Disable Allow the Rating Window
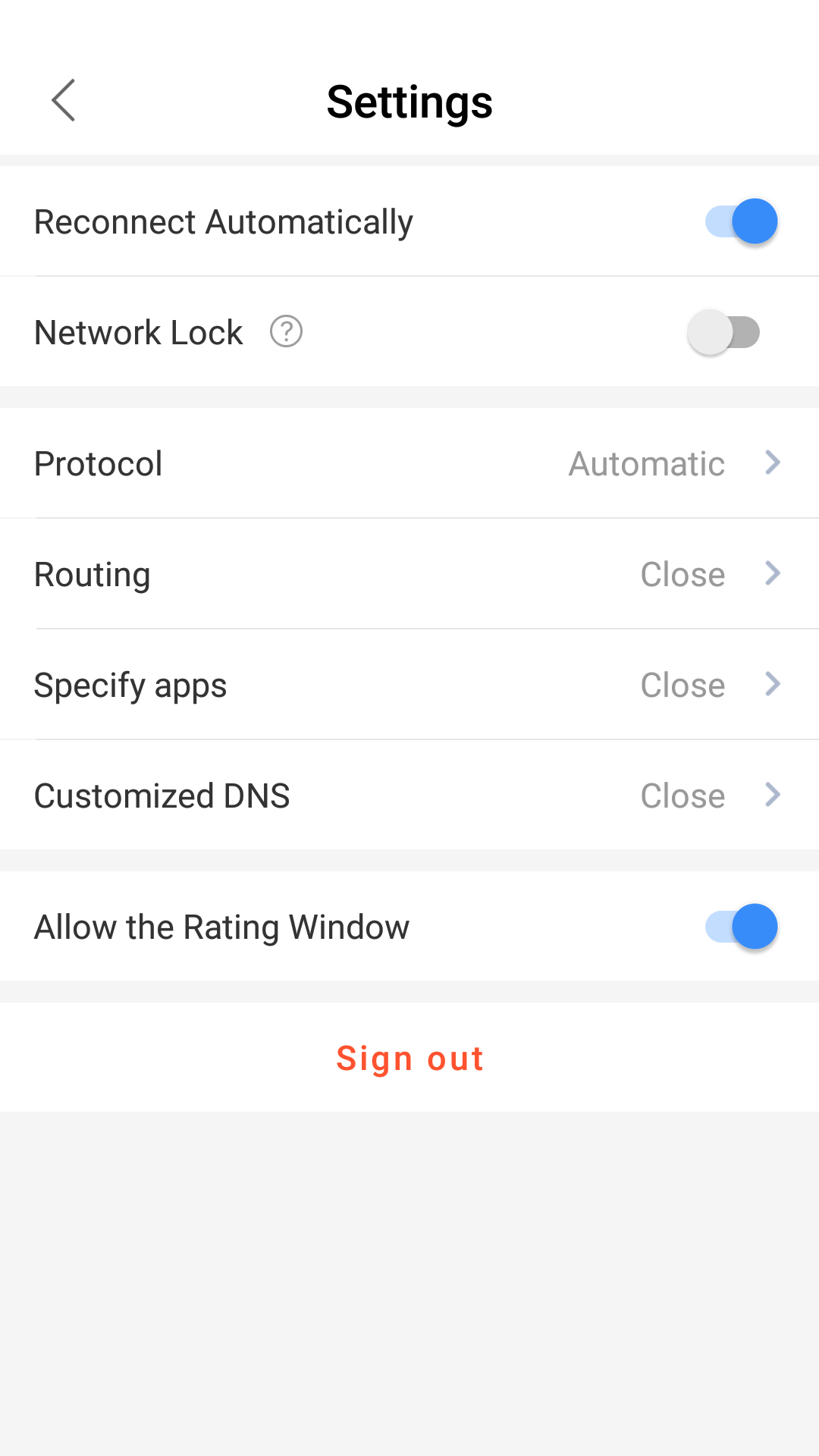819x1456 pixels. 741,927
